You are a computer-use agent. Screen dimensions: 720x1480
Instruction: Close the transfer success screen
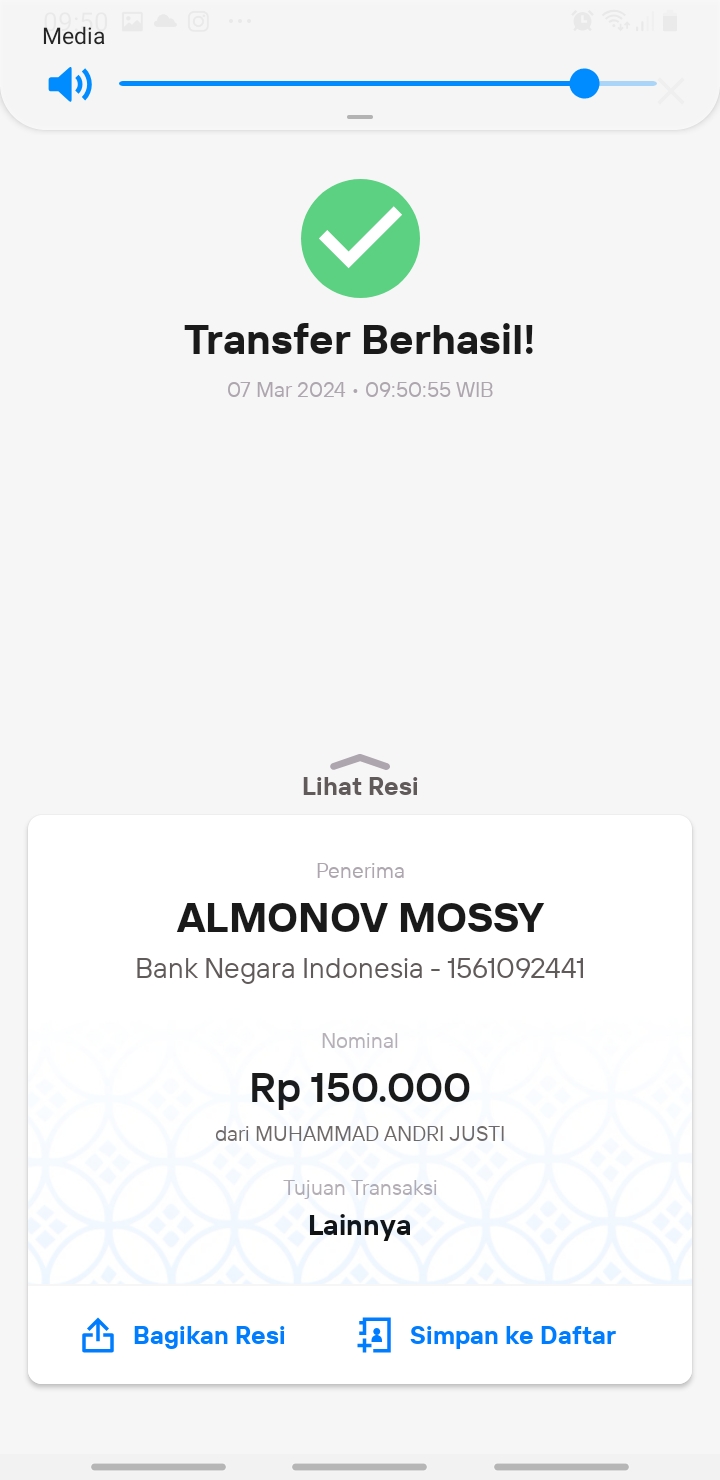(x=671, y=91)
